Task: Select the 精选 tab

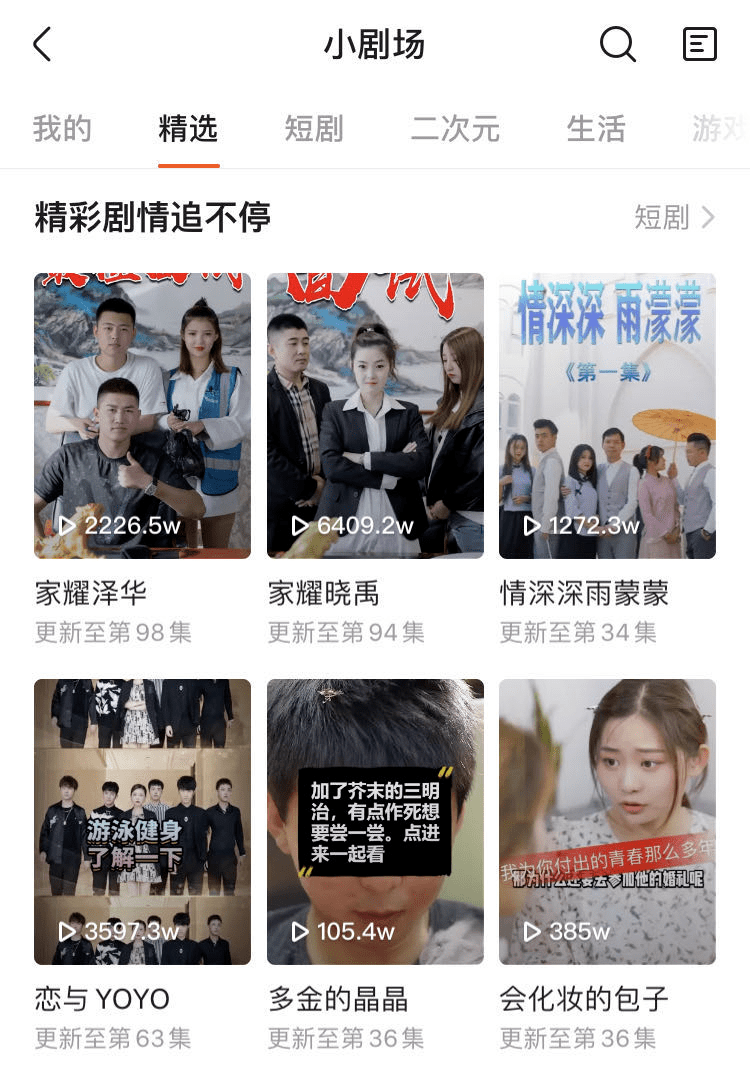Action: tap(188, 129)
